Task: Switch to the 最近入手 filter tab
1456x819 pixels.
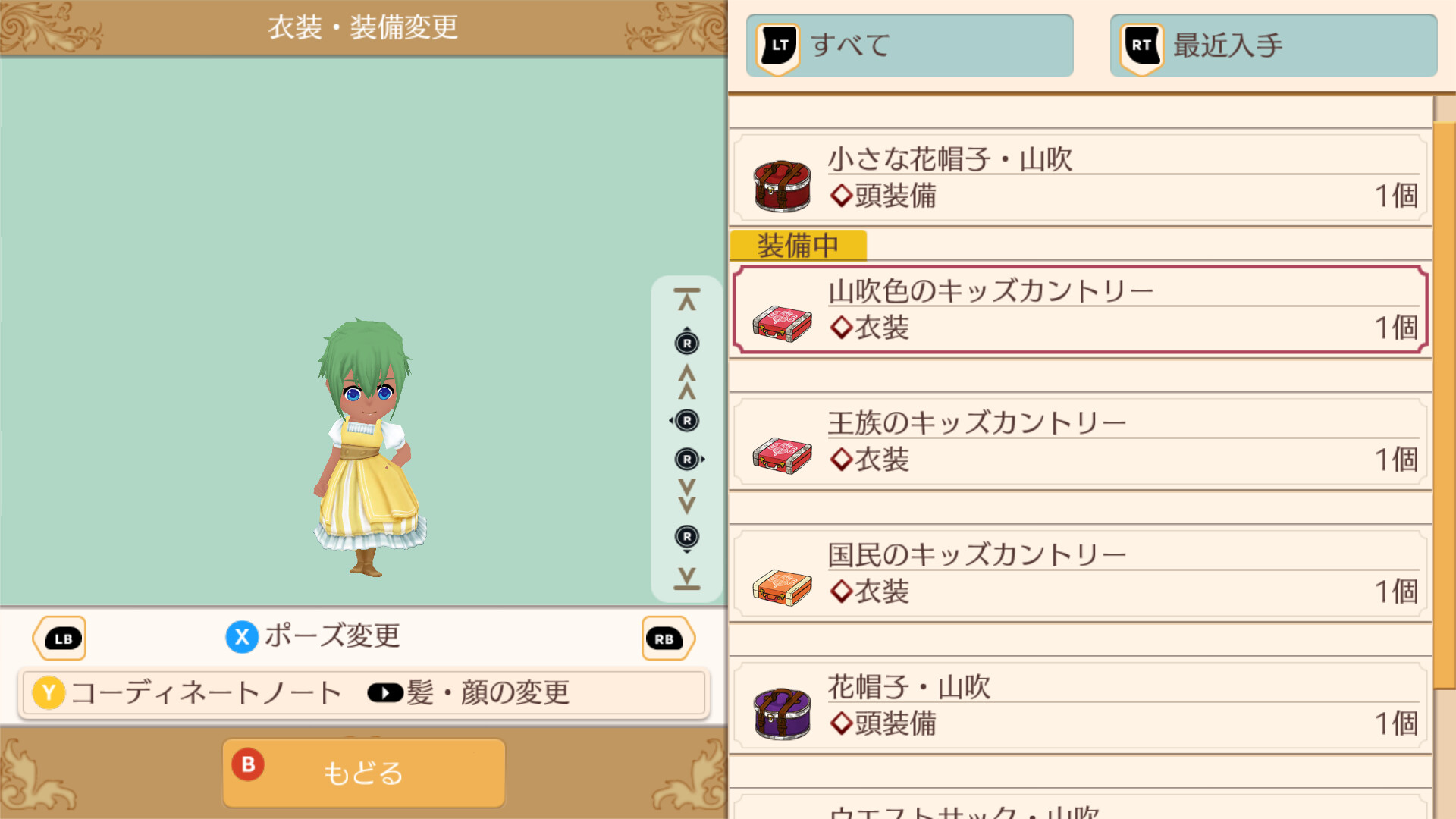Action: click(1272, 45)
